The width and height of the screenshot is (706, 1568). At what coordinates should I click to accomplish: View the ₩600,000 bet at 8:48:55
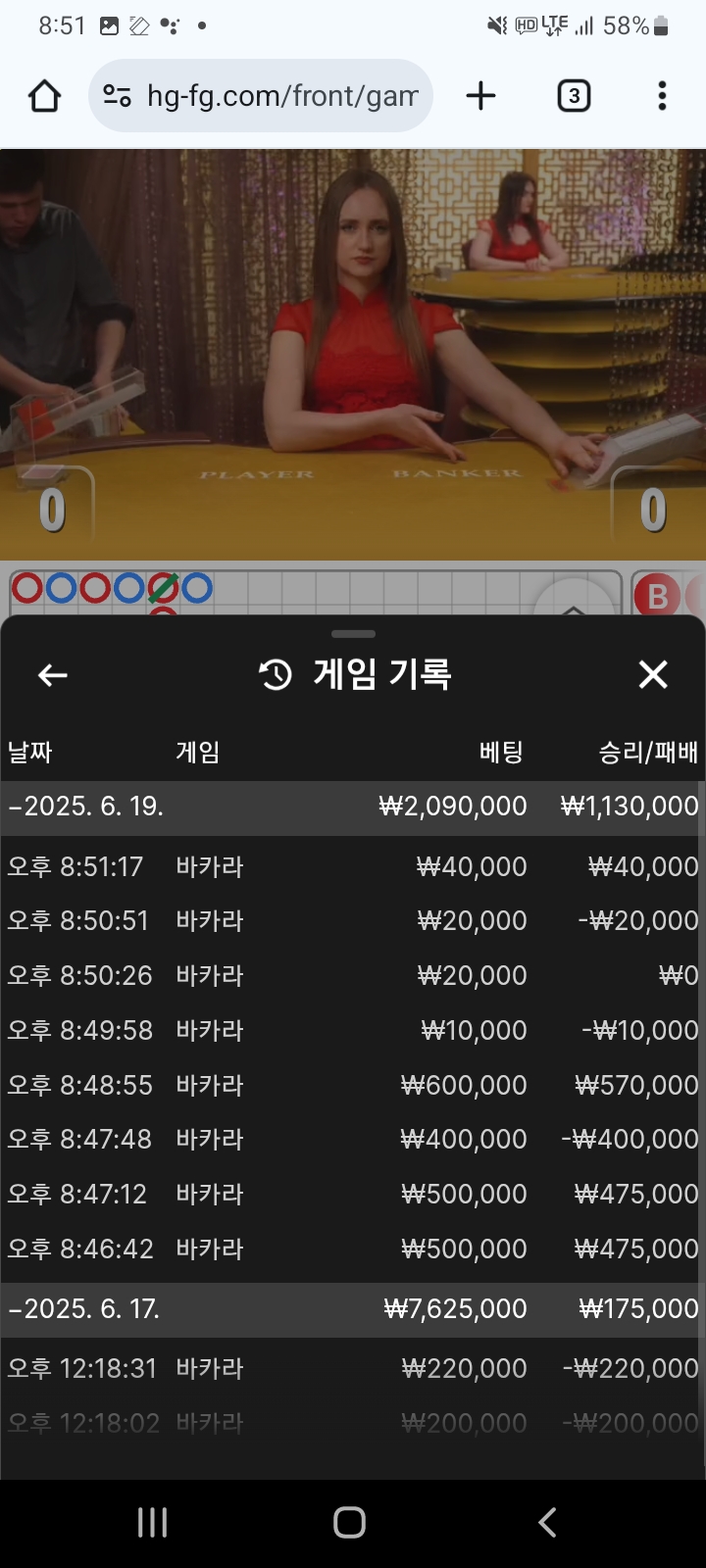click(x=351, y=1086)
